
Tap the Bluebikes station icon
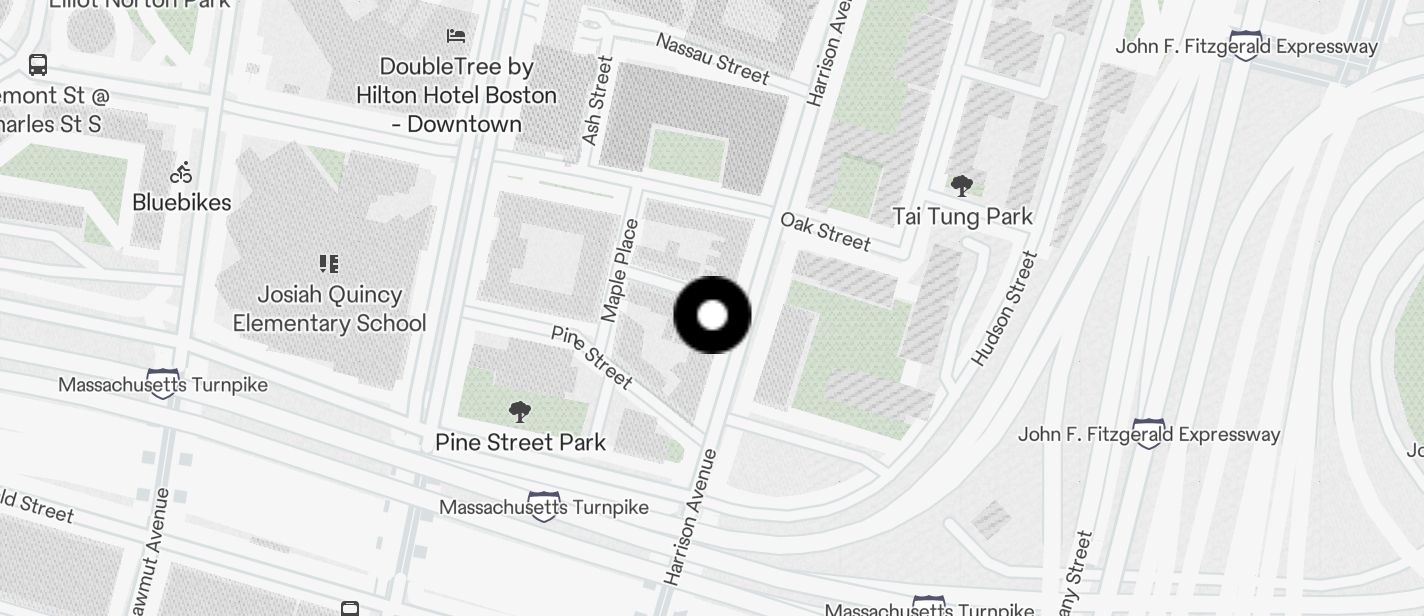(181, 173)
